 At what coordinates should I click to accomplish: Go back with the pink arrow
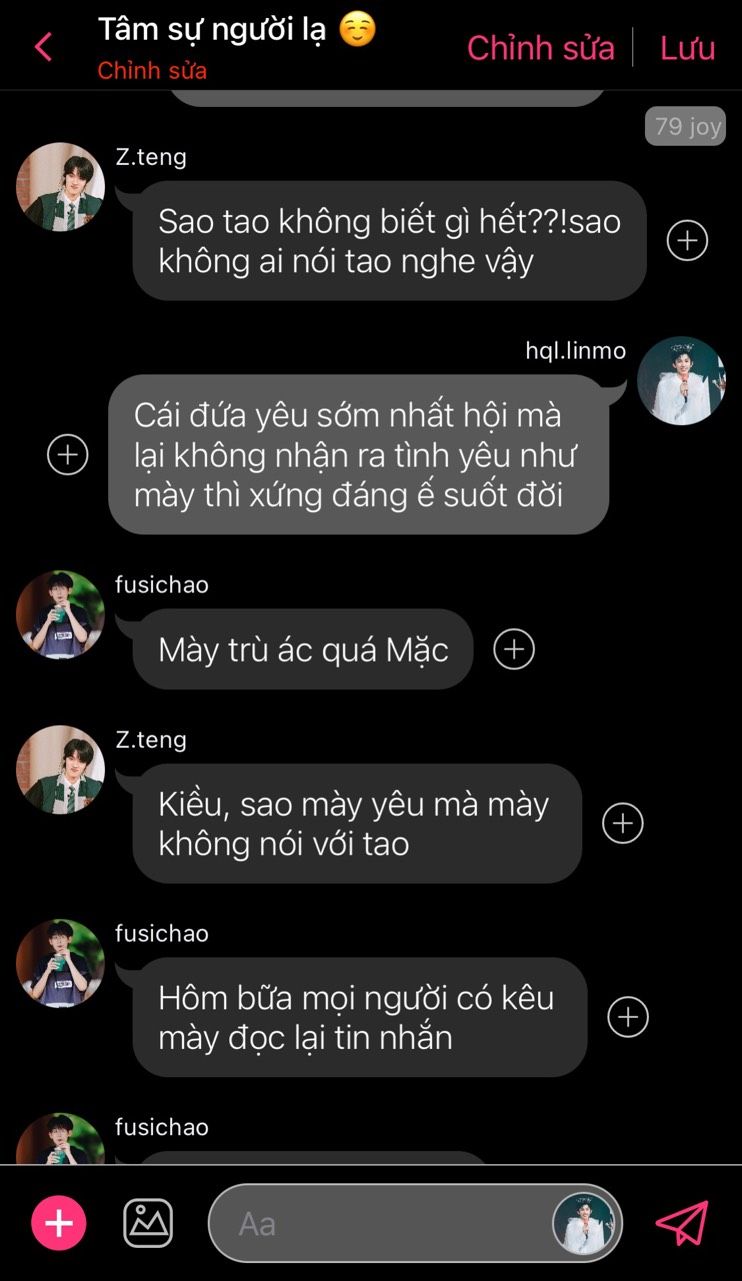43,46
